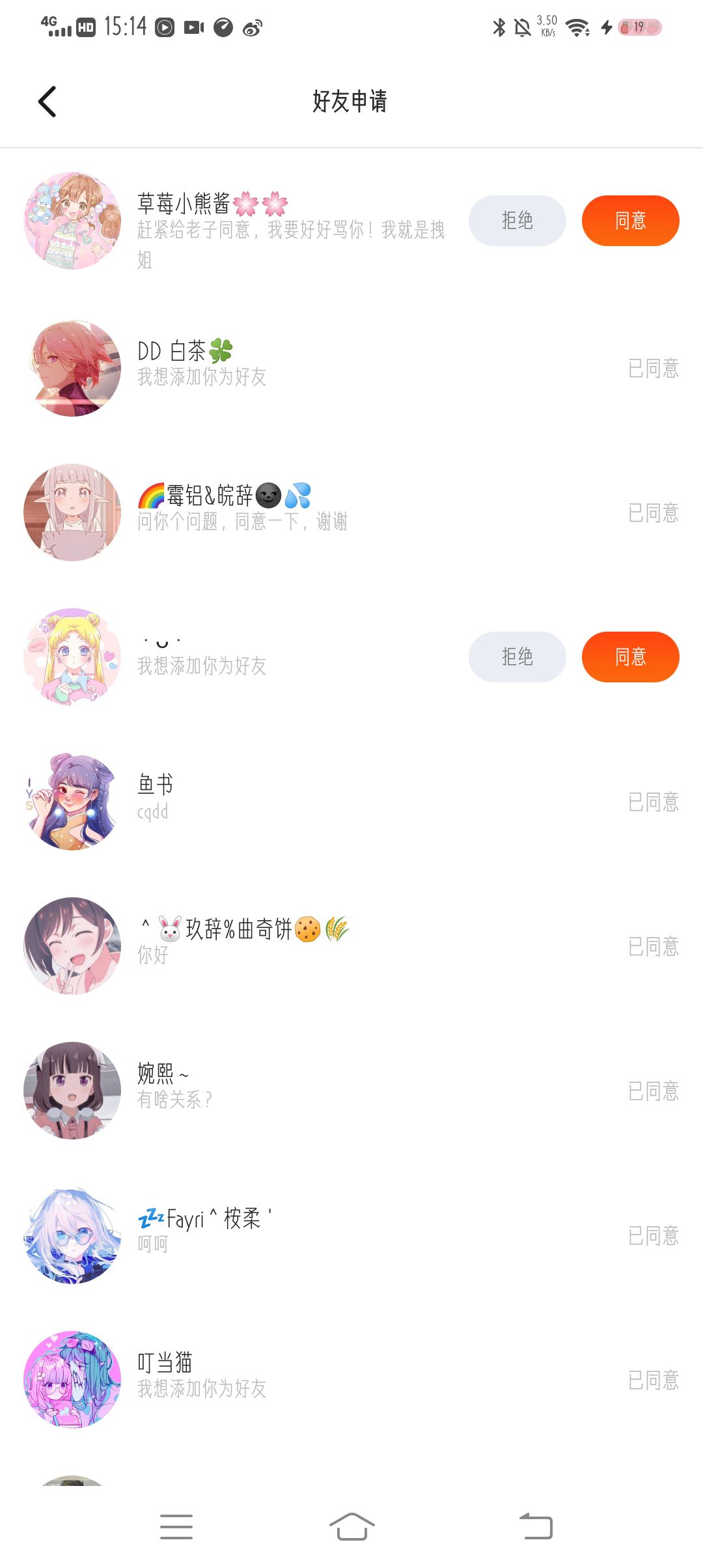Viewport: 703px width, 1568px height.
Task: Open 玖辞%曲奇饼's friend request row
Action: point(351,946)
